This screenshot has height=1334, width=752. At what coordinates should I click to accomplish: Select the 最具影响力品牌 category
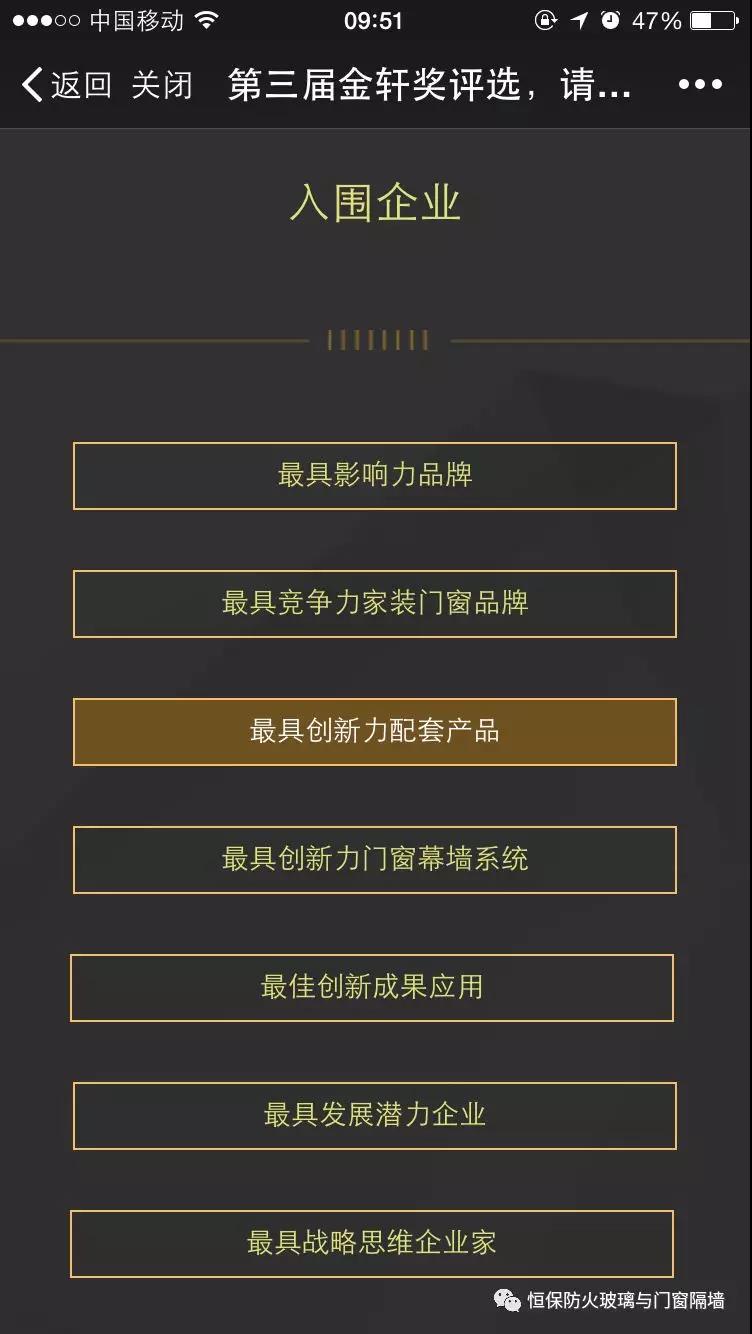tap(375, 475)
